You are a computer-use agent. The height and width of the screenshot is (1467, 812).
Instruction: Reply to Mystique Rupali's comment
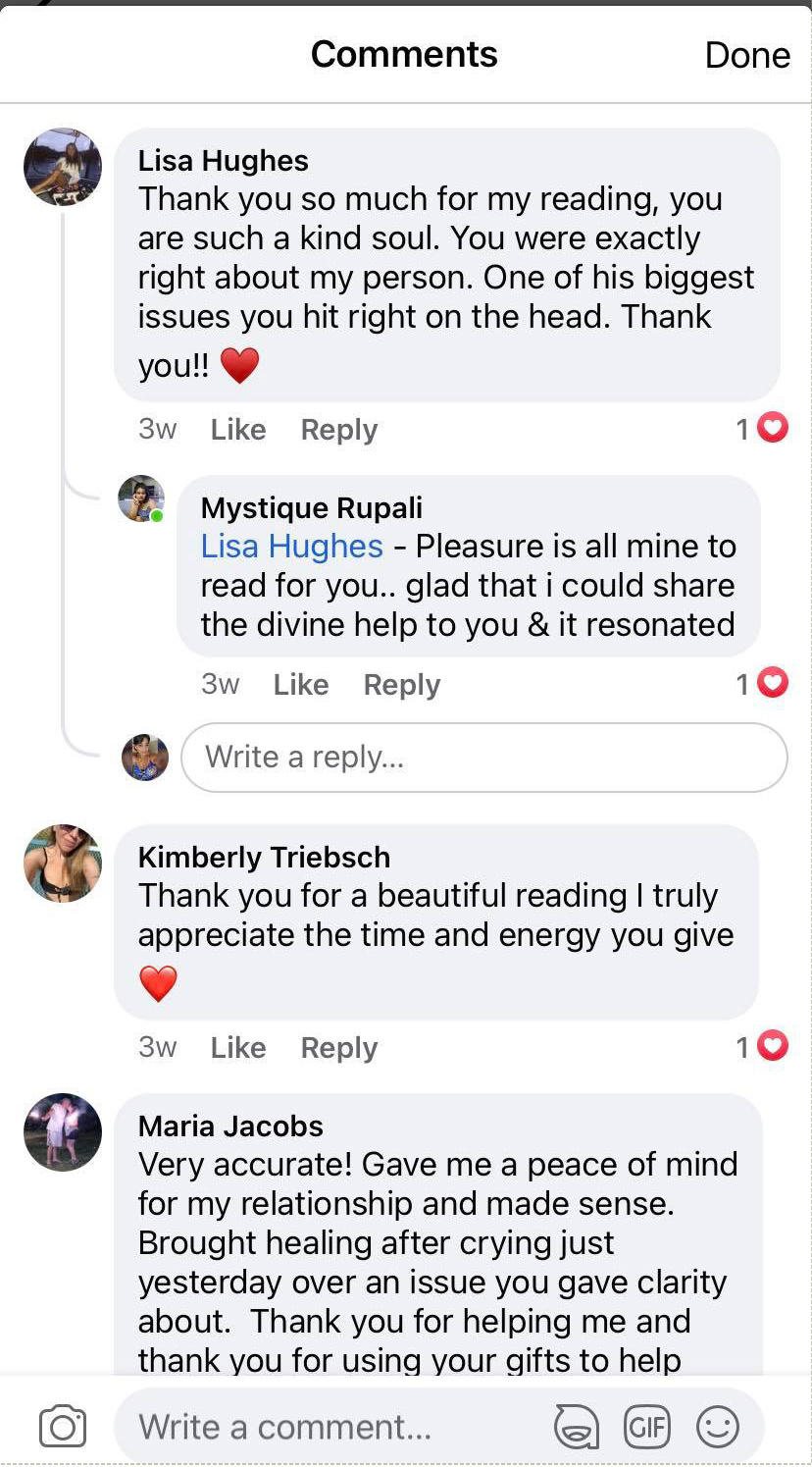pyautogui.click(x=401, y=685)
